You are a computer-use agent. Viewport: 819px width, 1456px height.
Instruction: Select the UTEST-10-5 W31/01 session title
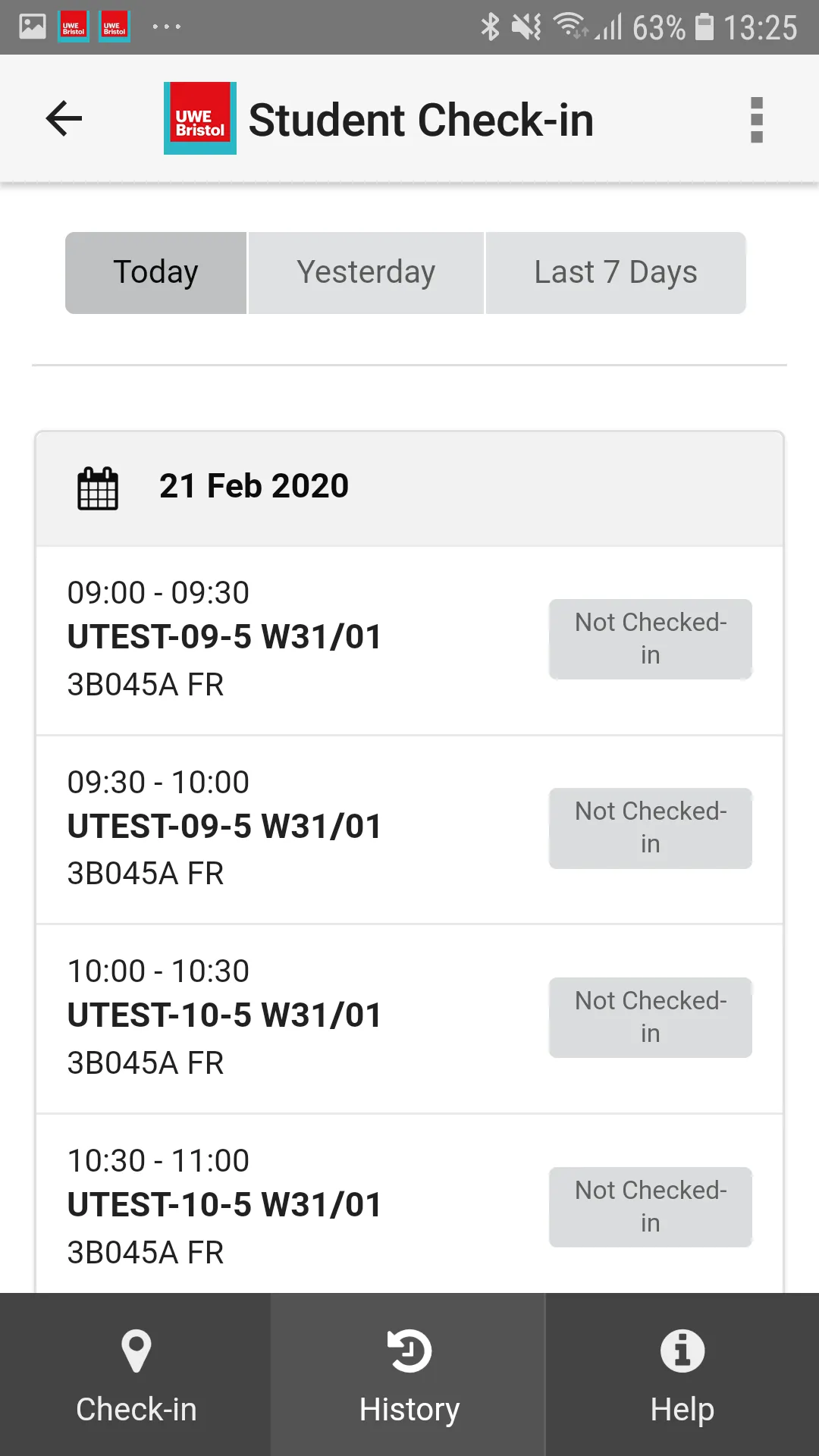coord(224,1015)
